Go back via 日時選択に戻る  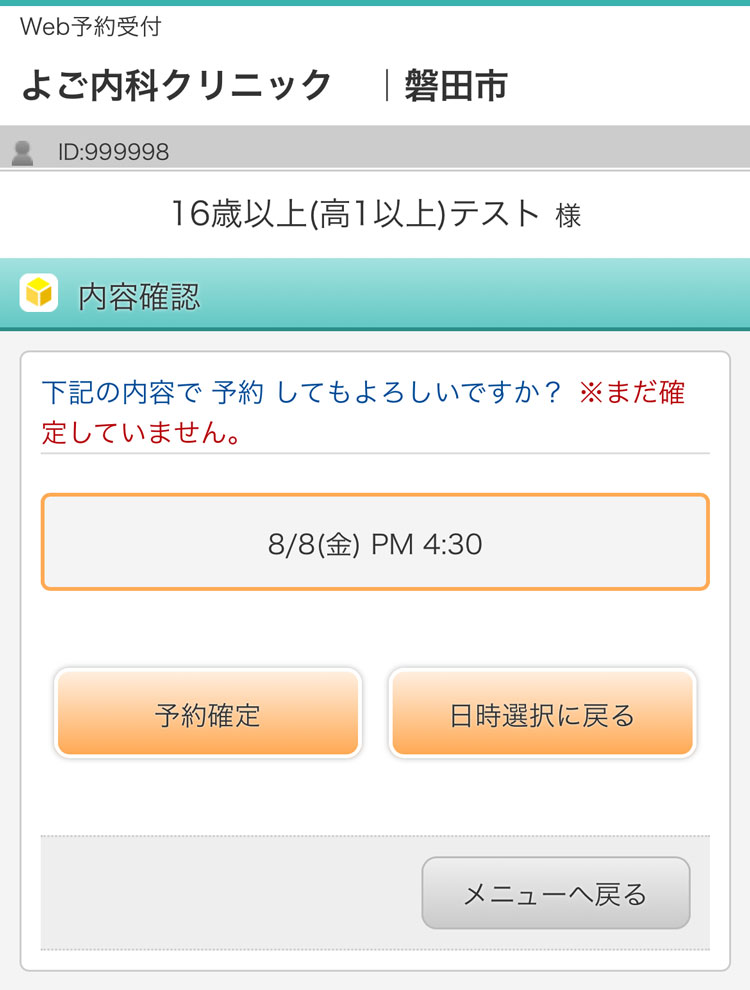pyautogui.click(x=542, y=713)
